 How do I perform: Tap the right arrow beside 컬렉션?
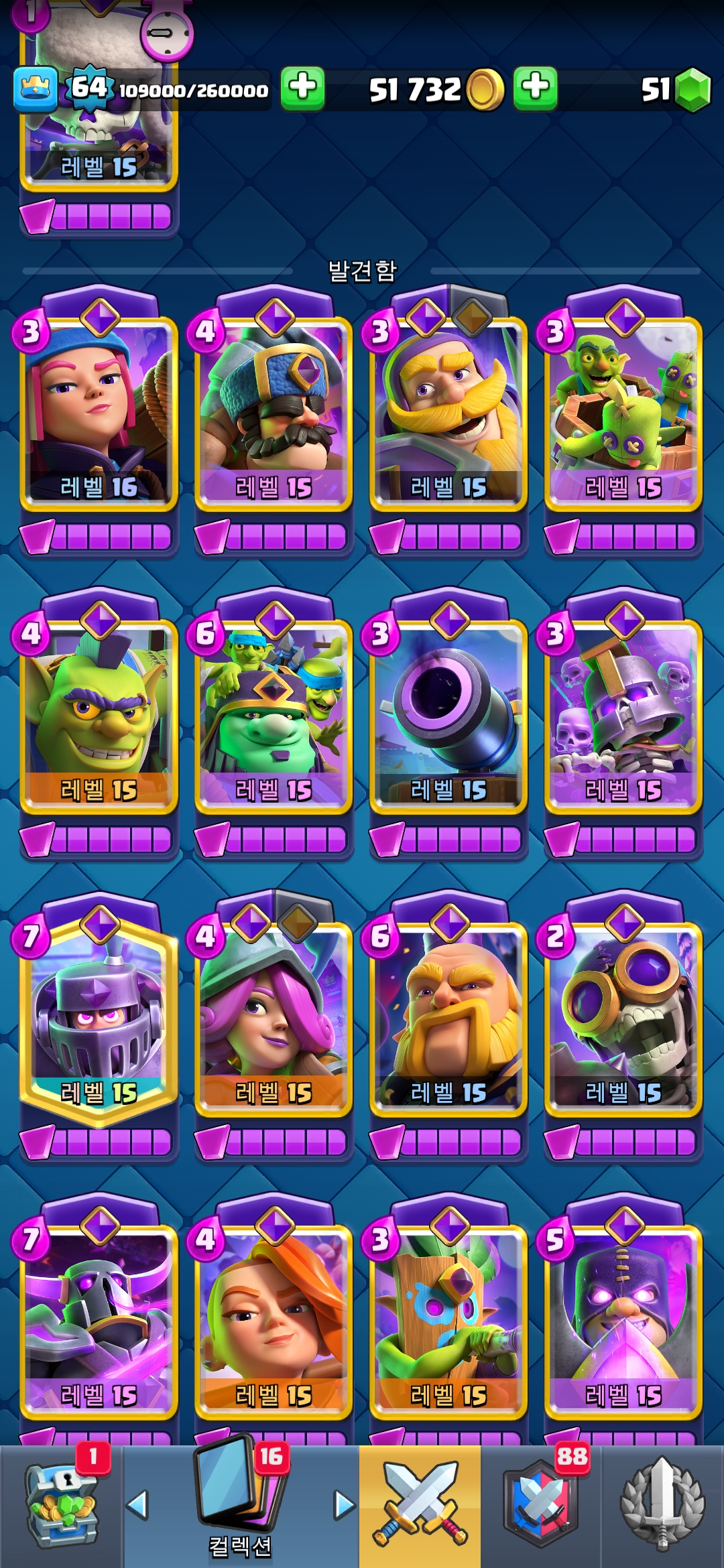point(344,1505)
